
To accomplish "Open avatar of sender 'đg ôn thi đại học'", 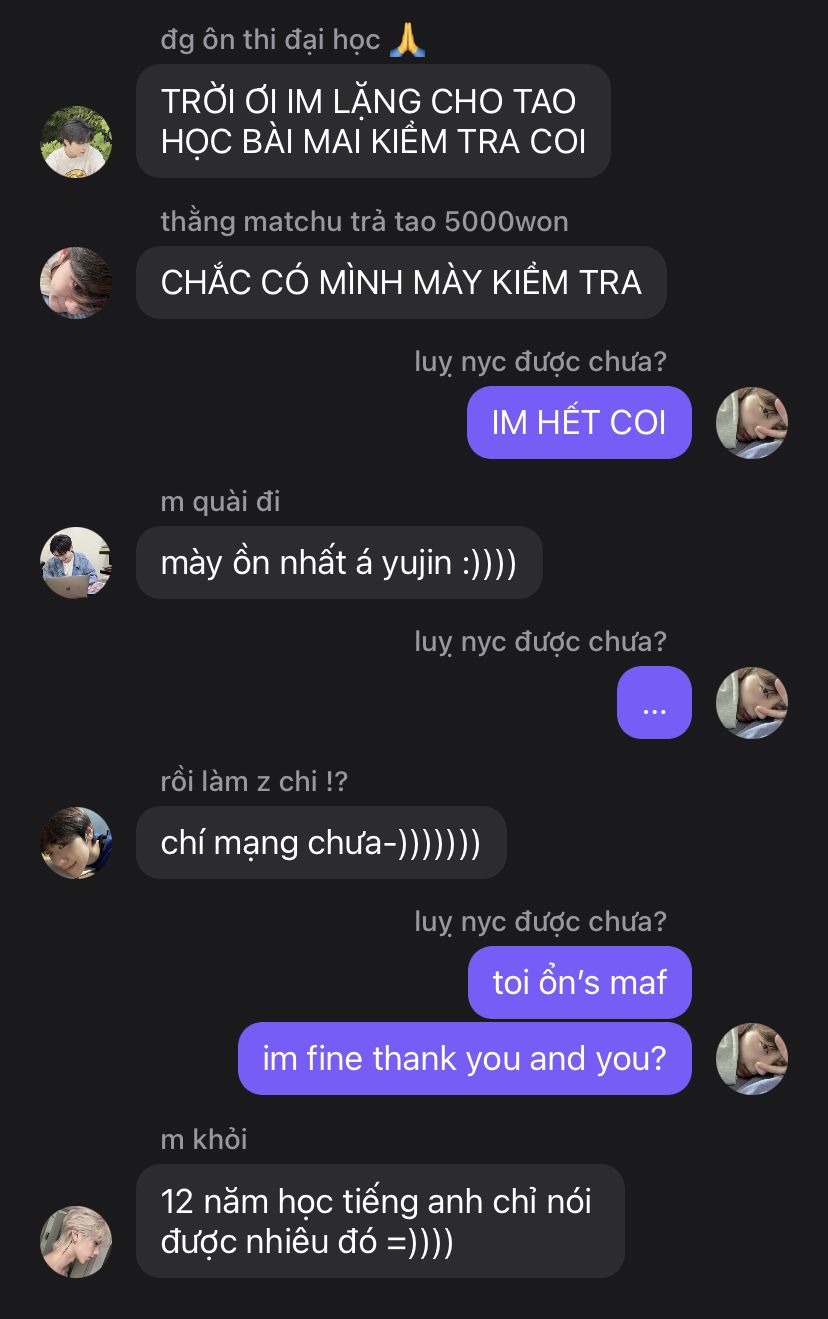I will [76, 142].
